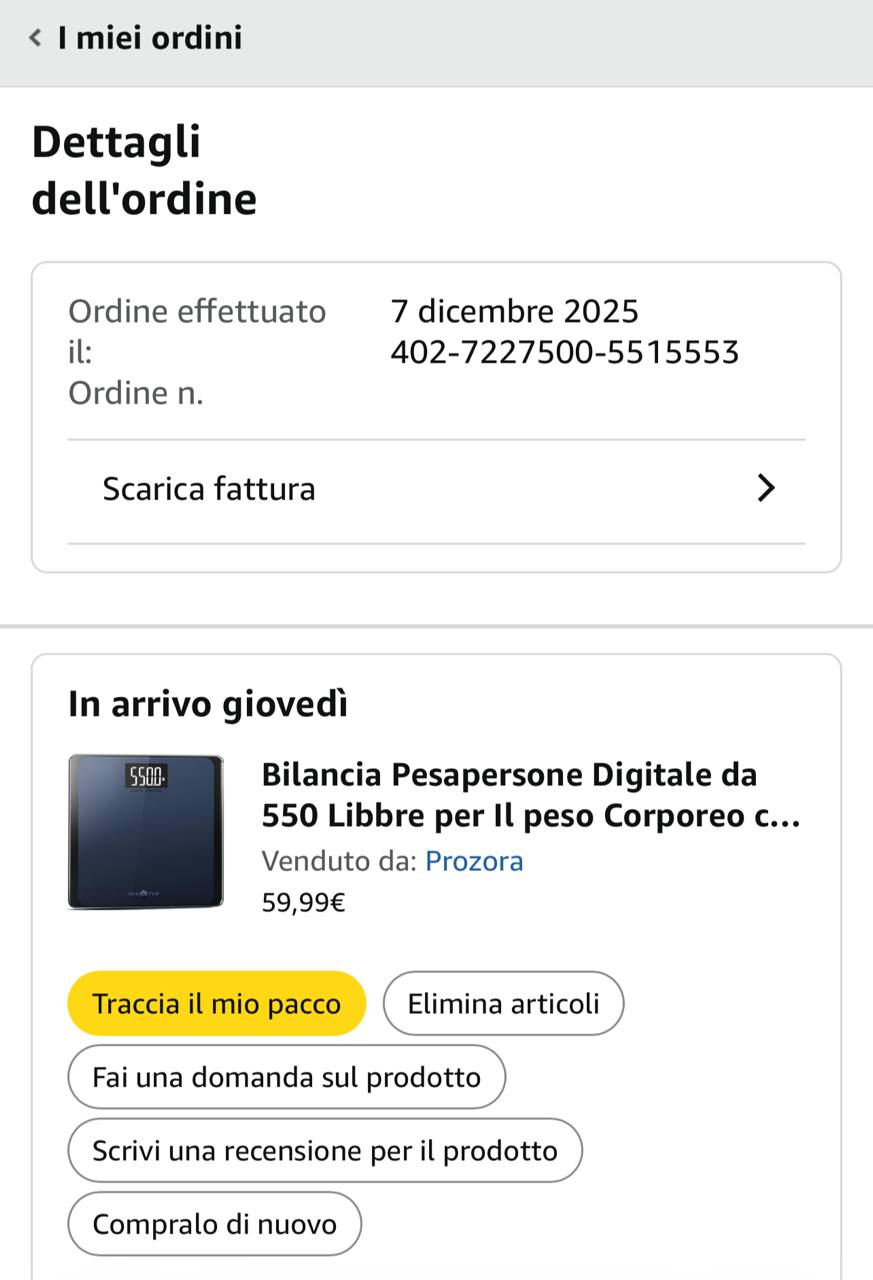Viewport: 873px width, 1280px height.
Task: Go back to I miei ordini
Action: [x=135, y=38]
